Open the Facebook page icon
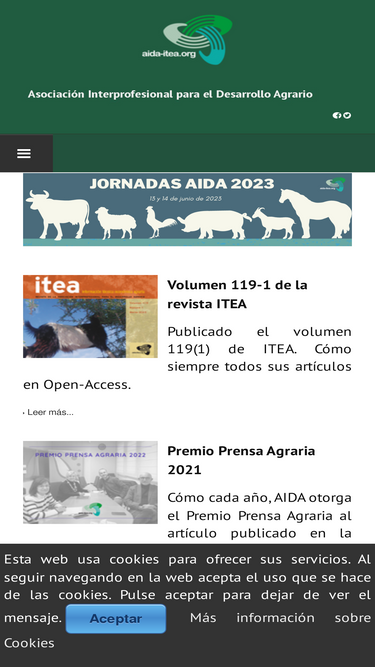Screen dimensions: 375x667 [x=336, y=115]
